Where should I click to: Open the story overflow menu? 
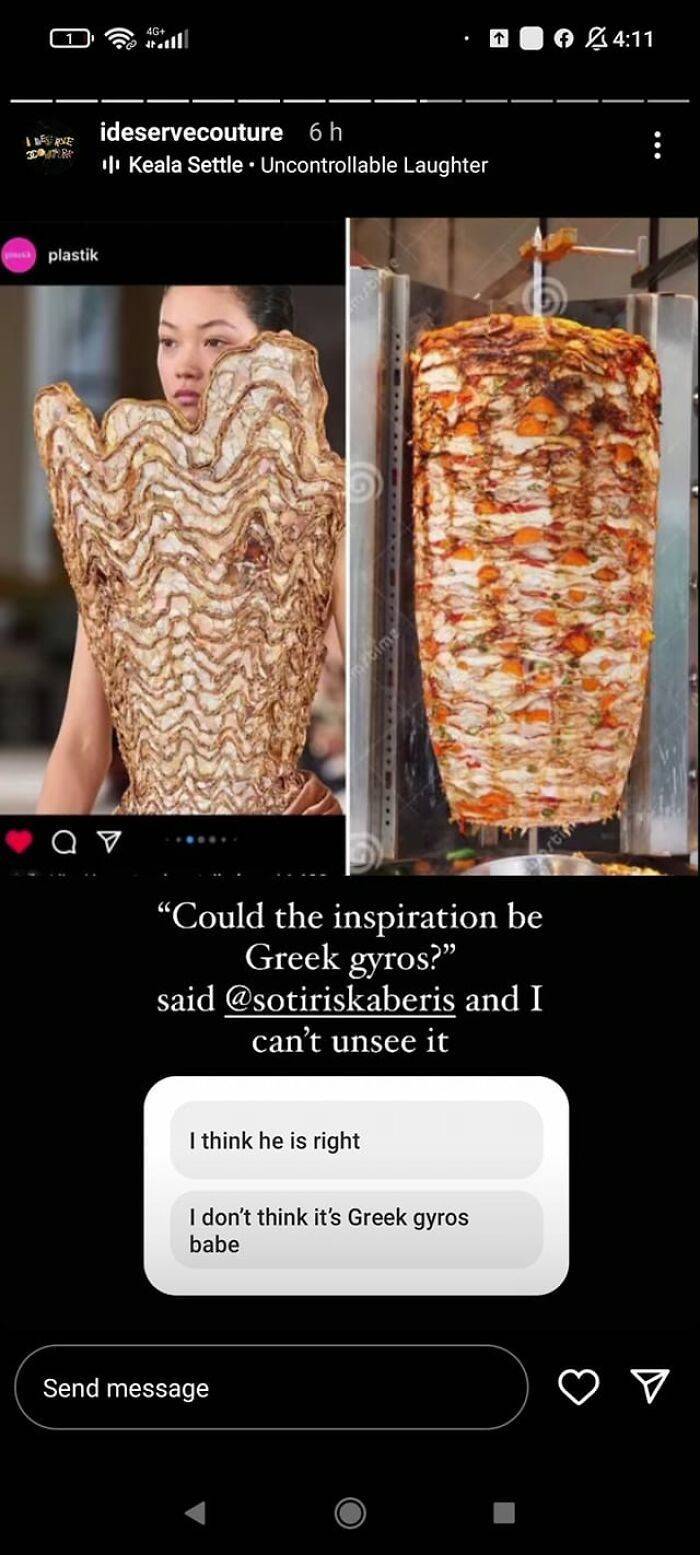(x=657, y=146)
